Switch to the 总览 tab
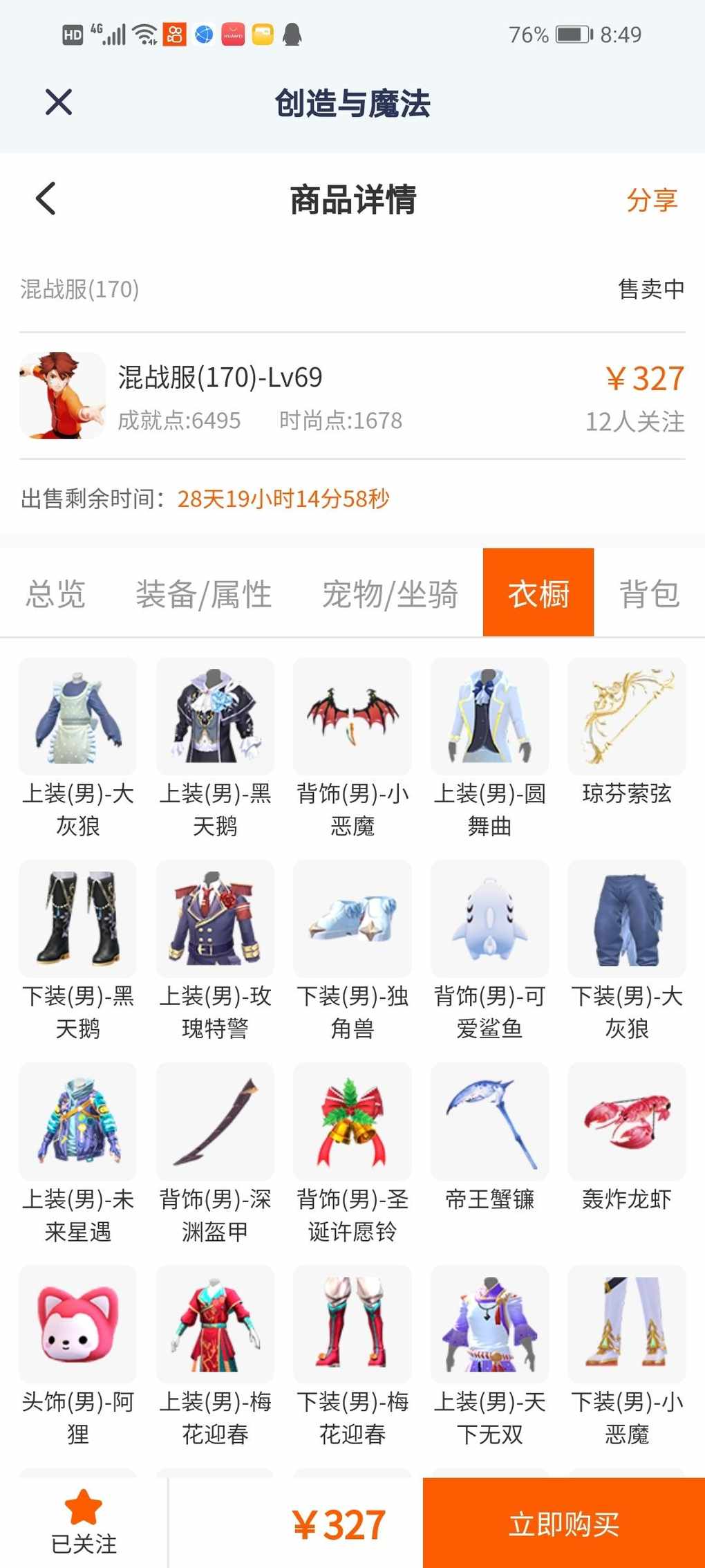 click(55, 593)
